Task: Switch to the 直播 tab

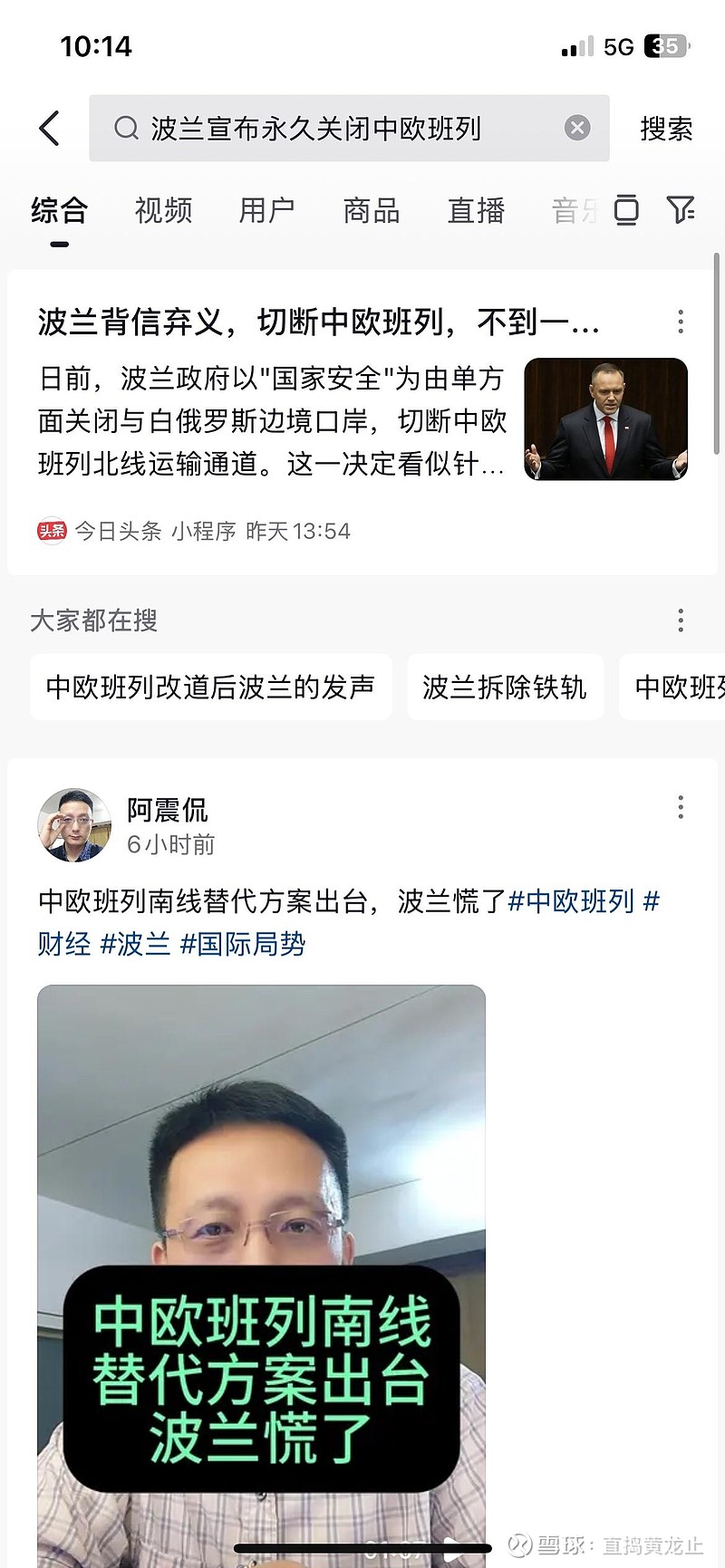Action: coord(476,211)
